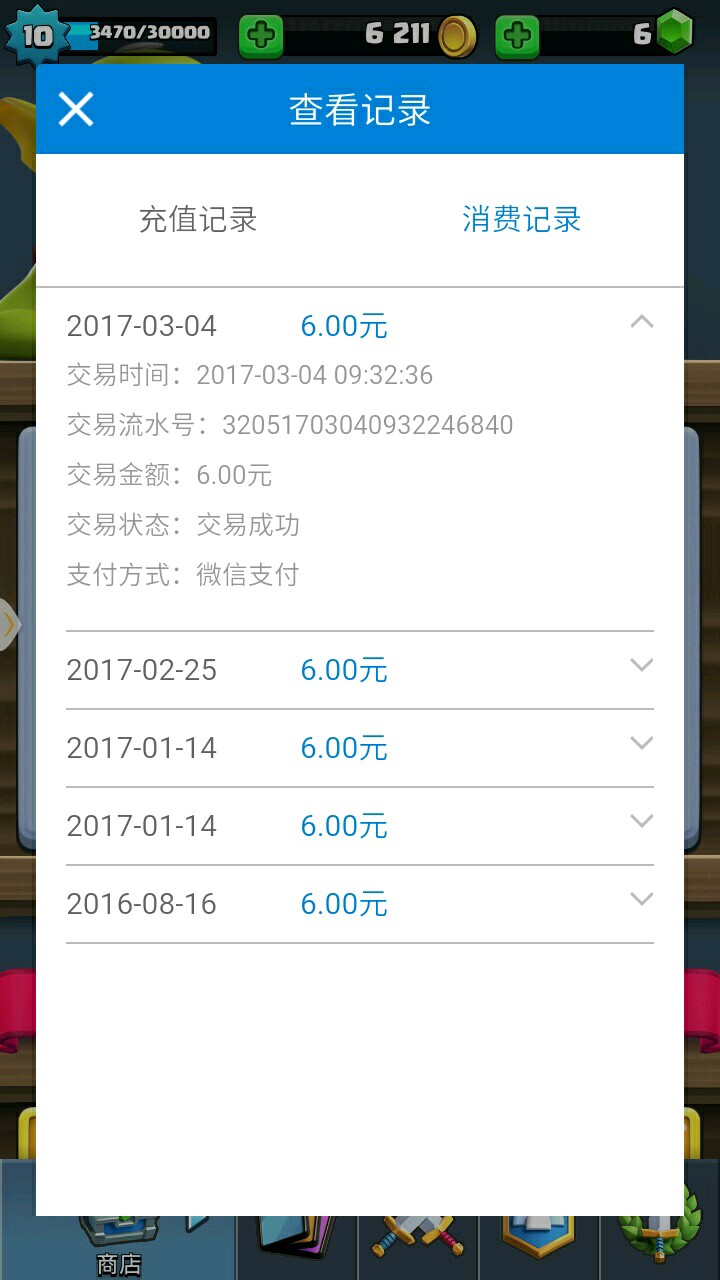The width and height of the screenshot is (720, 1280).
Task: Expand the 2017-02-25 transaction record
Action: [x=641, y=666]
